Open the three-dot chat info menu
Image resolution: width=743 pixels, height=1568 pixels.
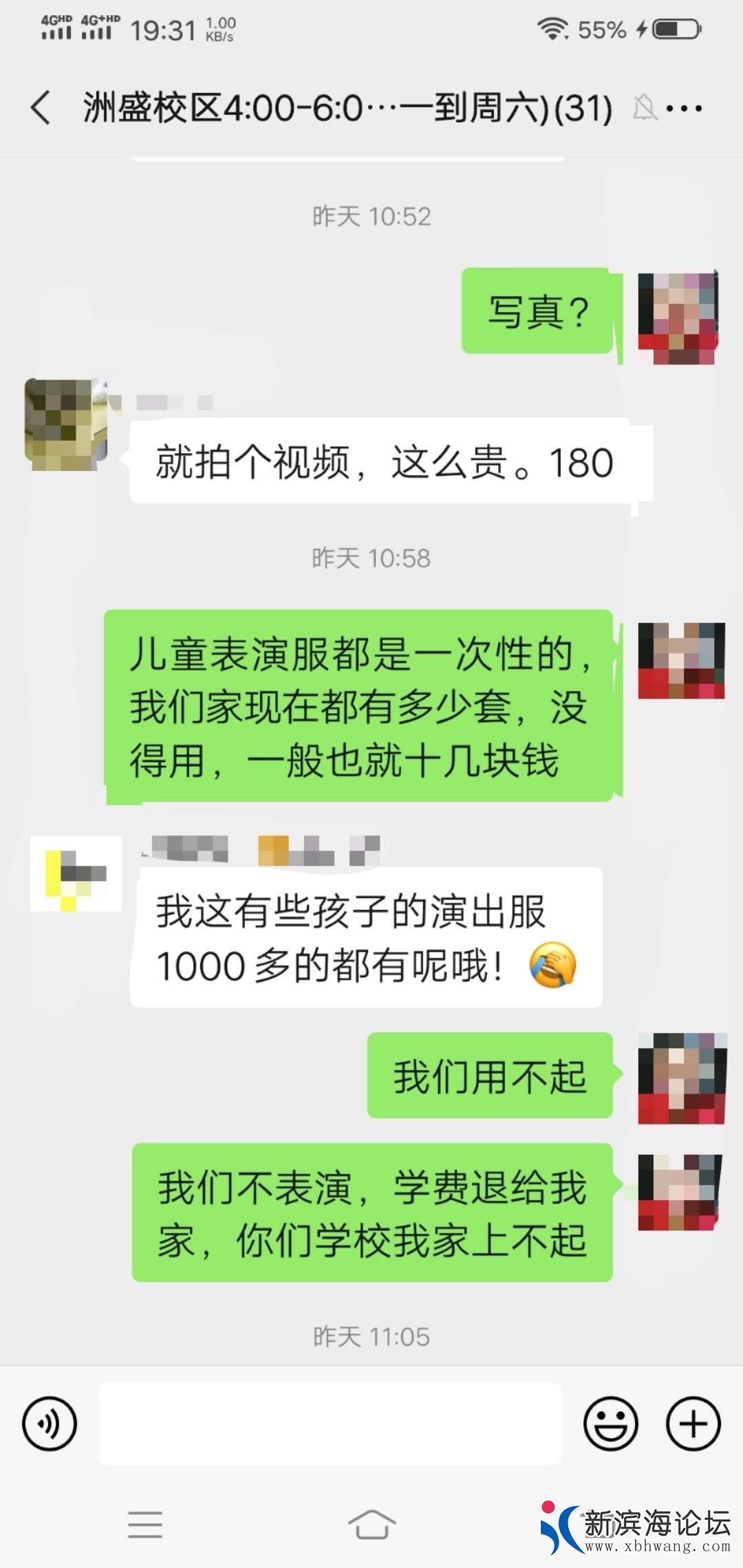[x=684, y=108]
